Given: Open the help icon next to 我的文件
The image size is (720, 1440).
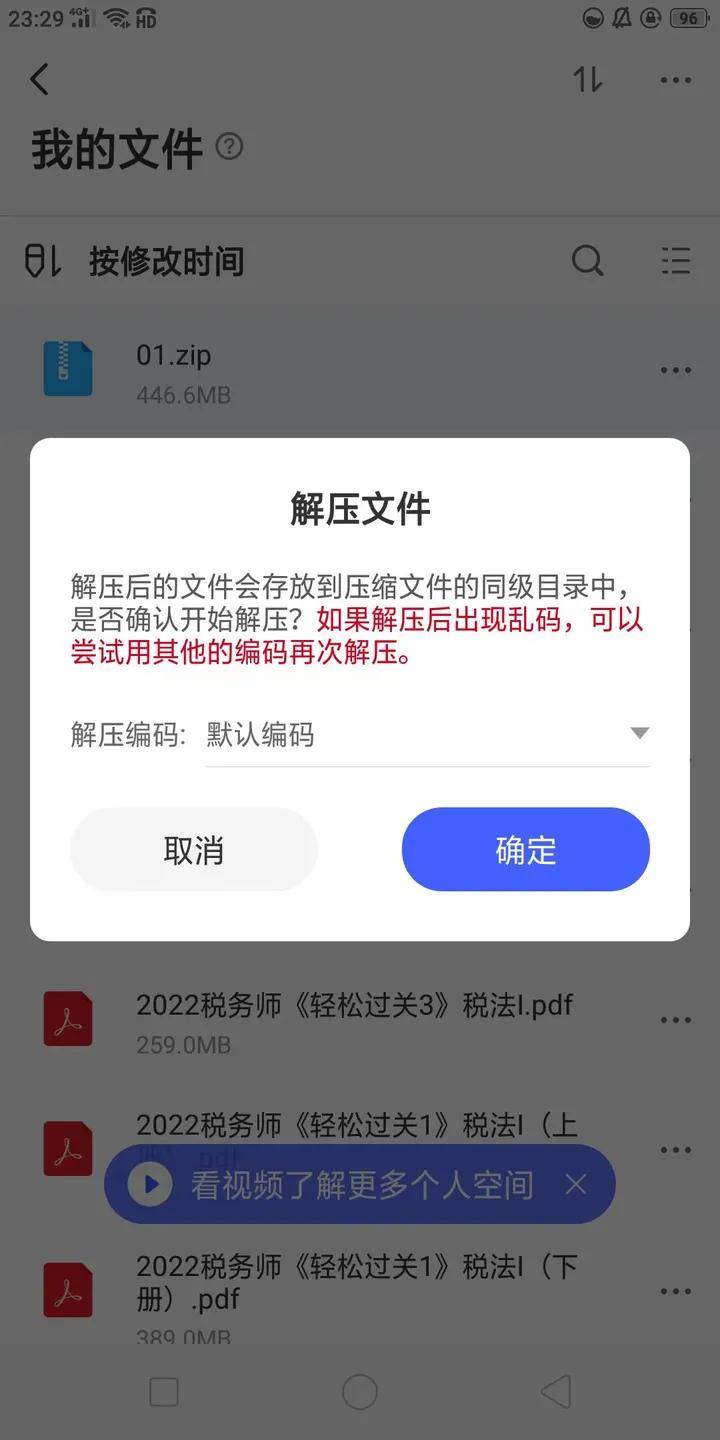Looking at the screenshot, I should [x=230, y=148].
